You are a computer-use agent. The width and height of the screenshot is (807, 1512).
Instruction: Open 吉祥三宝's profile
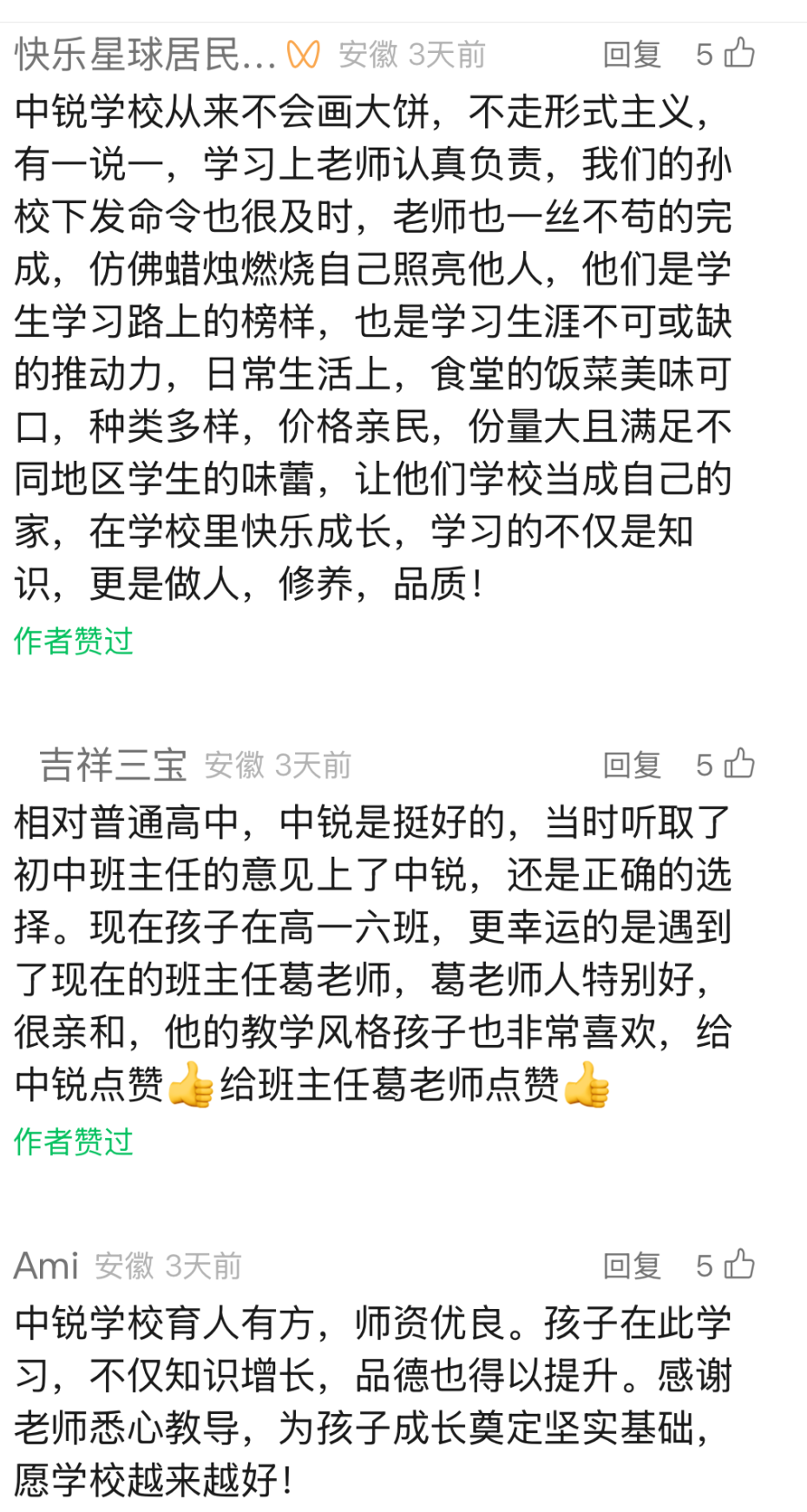[113, 765]
